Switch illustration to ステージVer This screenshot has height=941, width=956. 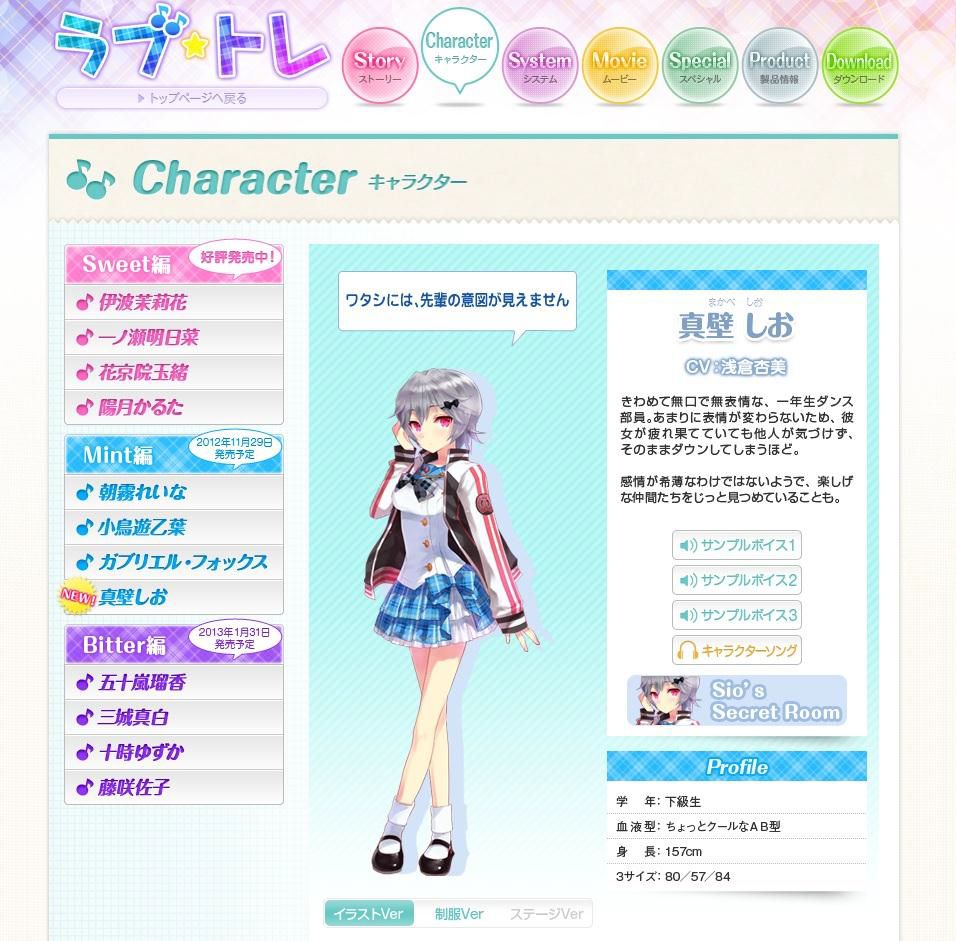pyautogui.click(x=546, y=914)
